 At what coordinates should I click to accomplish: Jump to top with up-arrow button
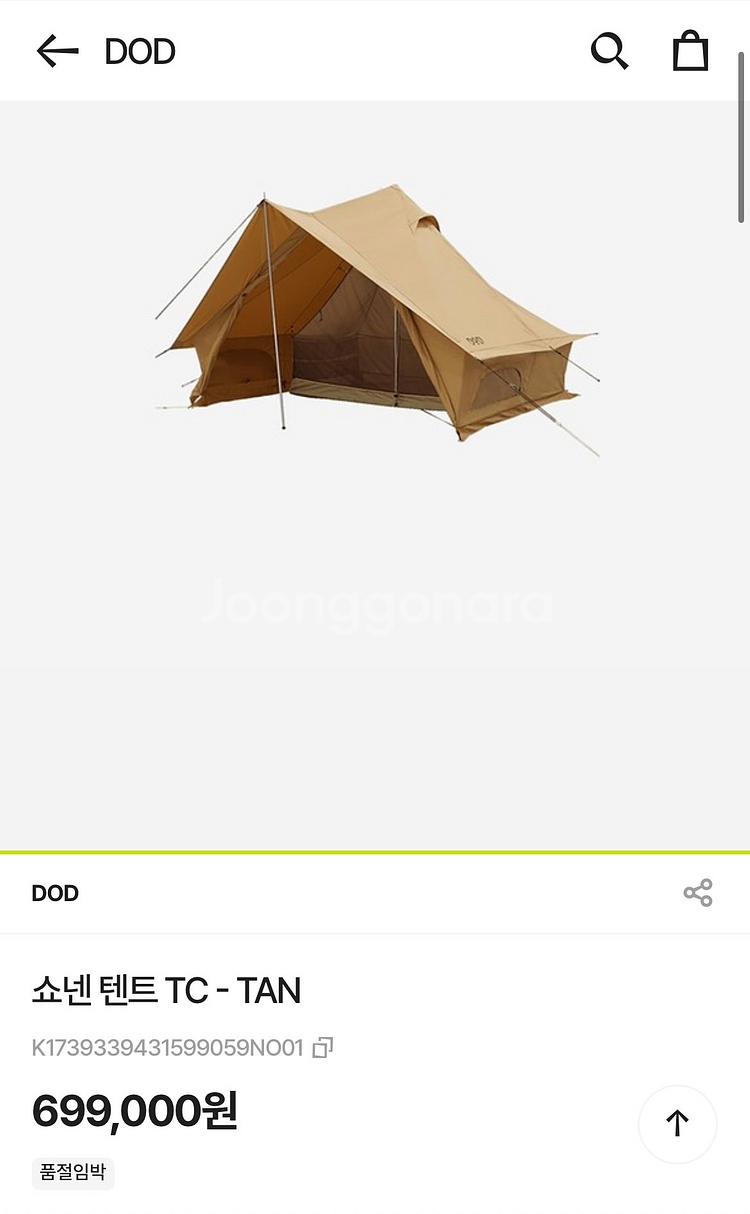click(678, 1124)
